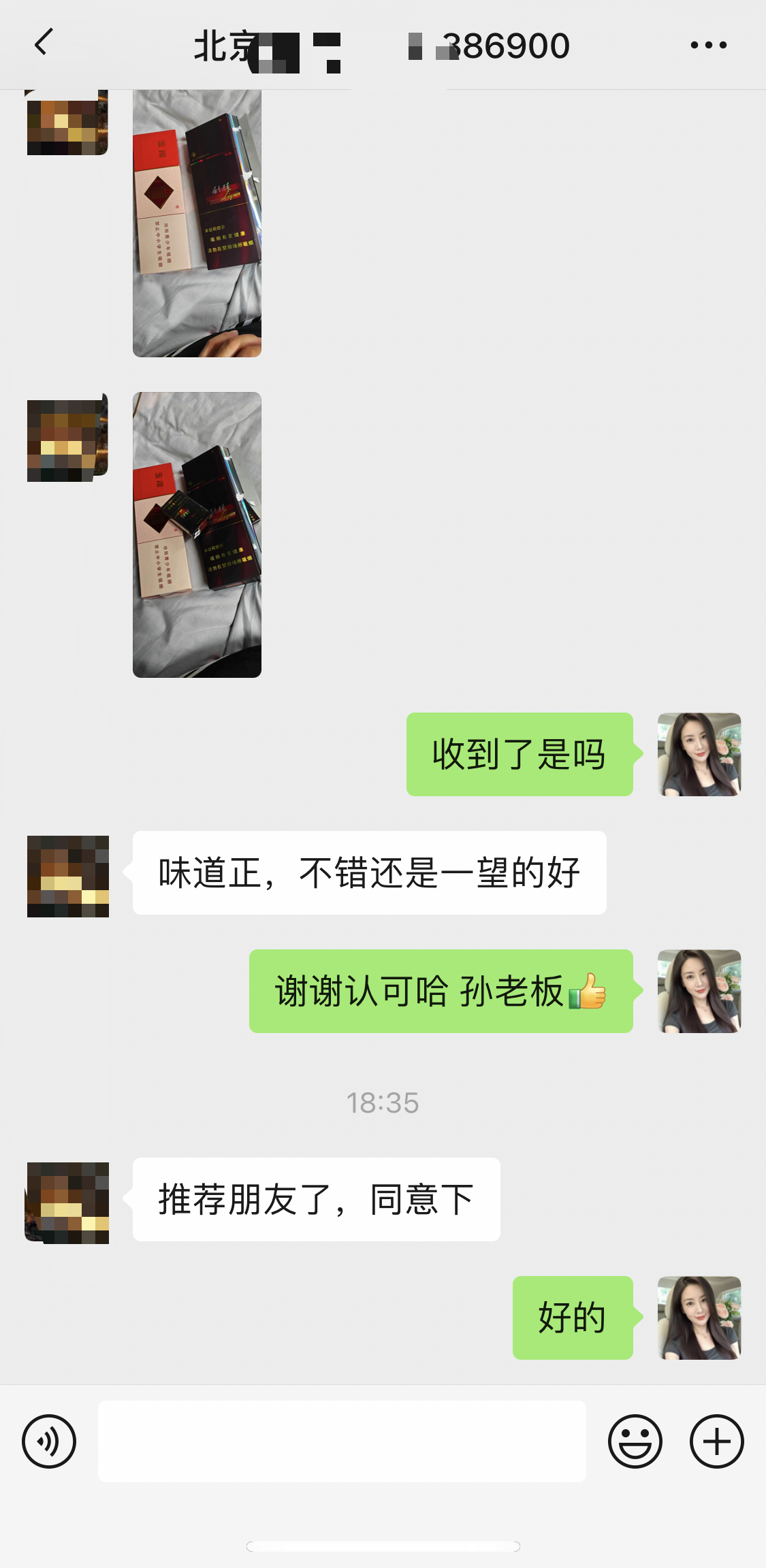Image resolution: width=766 pixels, height=1568 pixels.
Task: Select the 谢谢认可哈 孙老板 message bubble
Action: pos(441,993)
